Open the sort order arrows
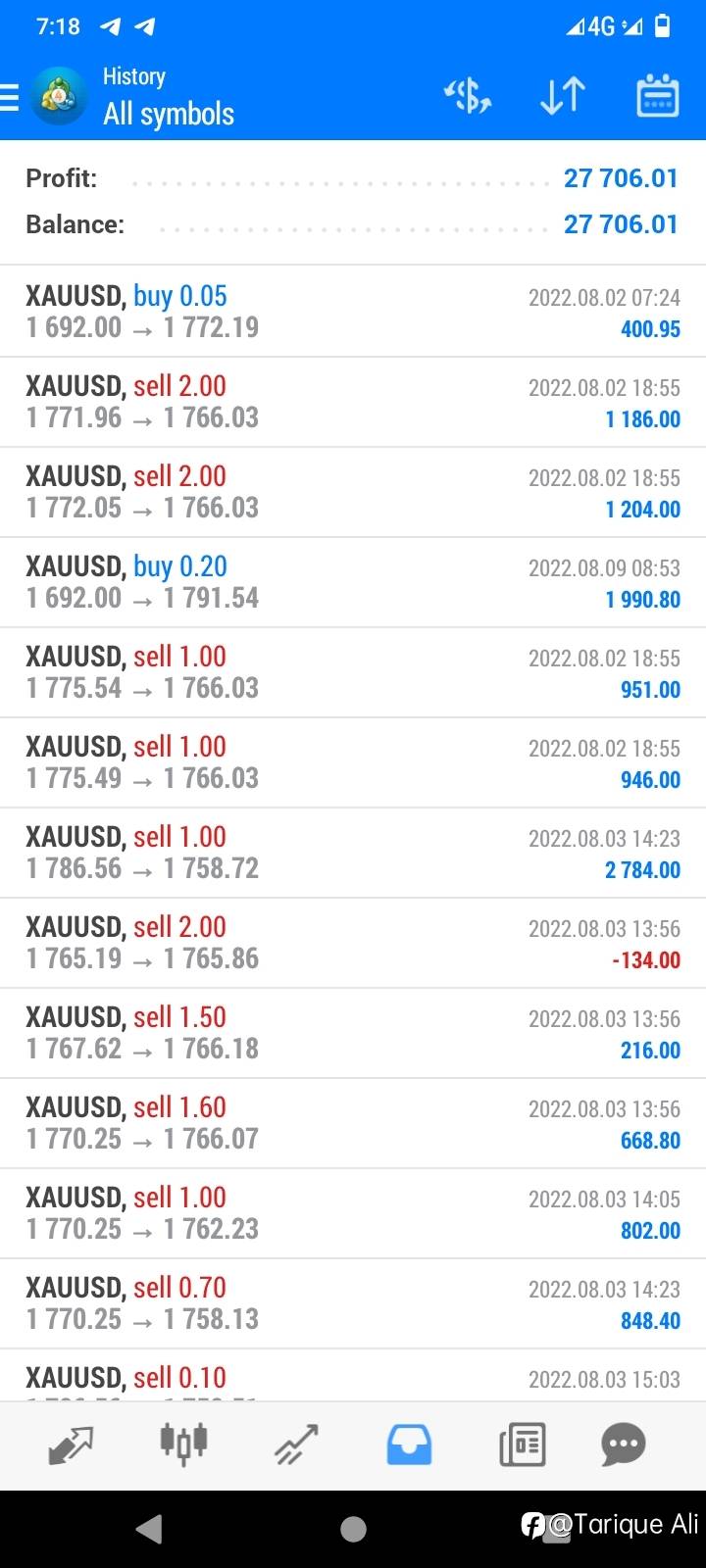This screenshot has height=1568, width=706. (x=563, y=96)
